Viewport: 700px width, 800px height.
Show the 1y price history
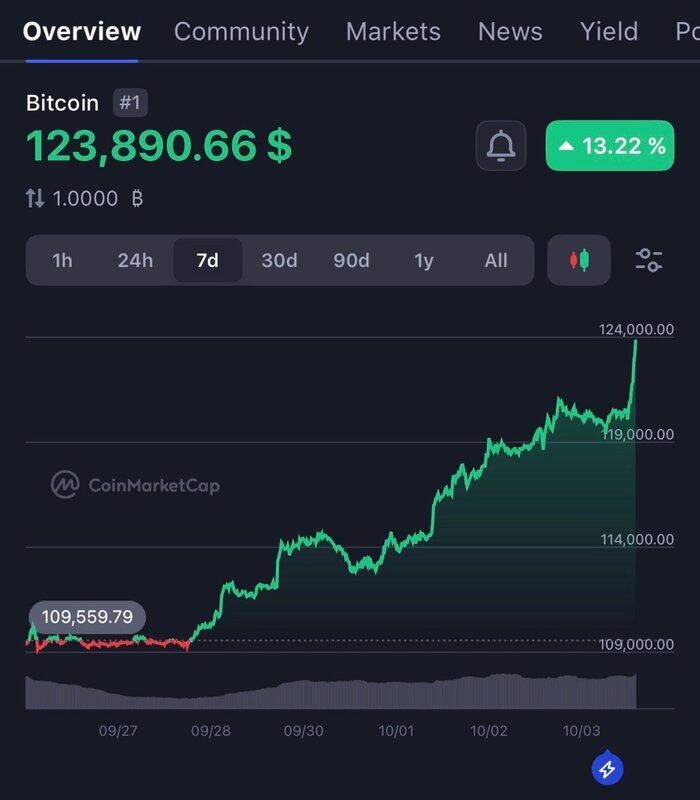tap(424, 261)
